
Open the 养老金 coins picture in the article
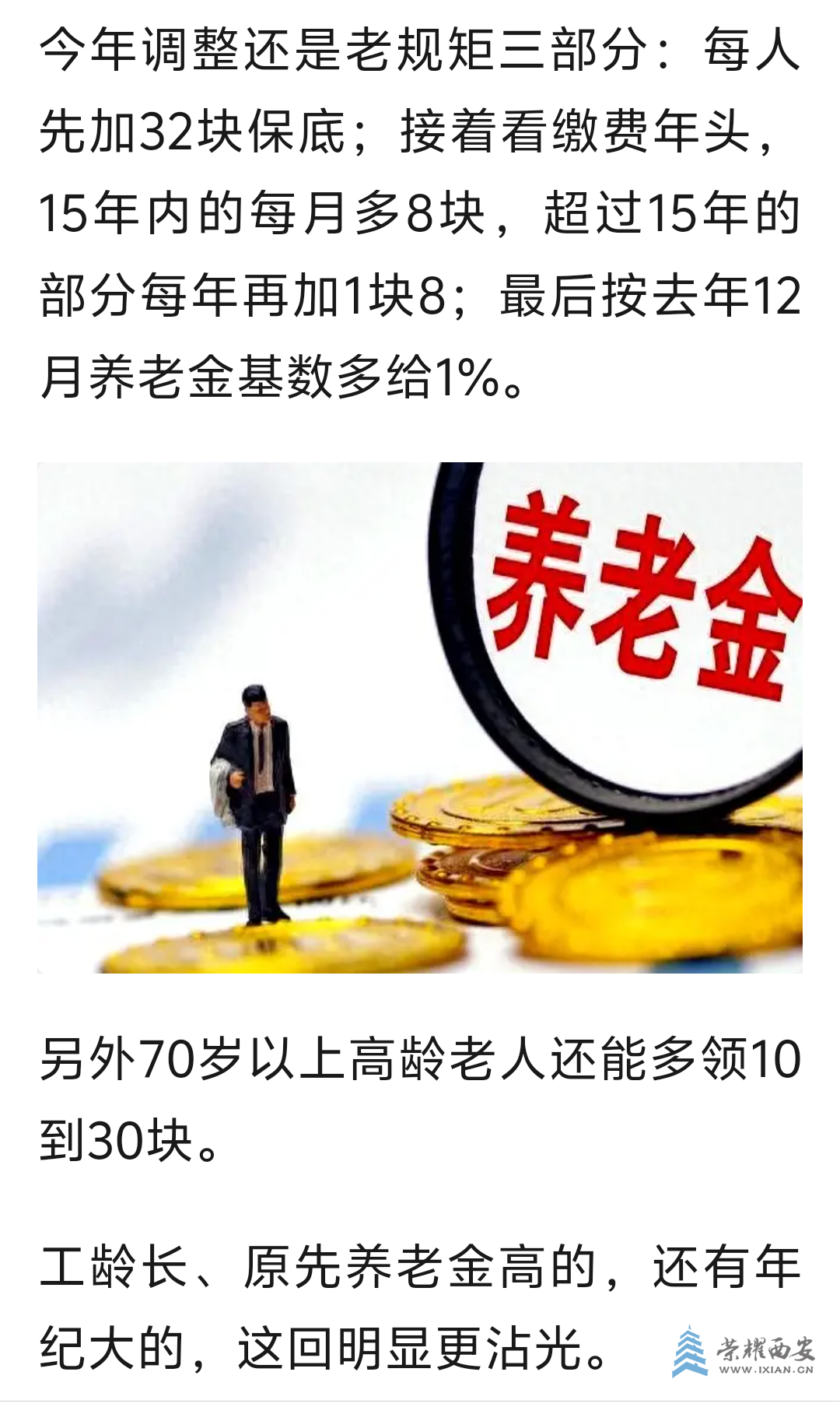point(420,717)
